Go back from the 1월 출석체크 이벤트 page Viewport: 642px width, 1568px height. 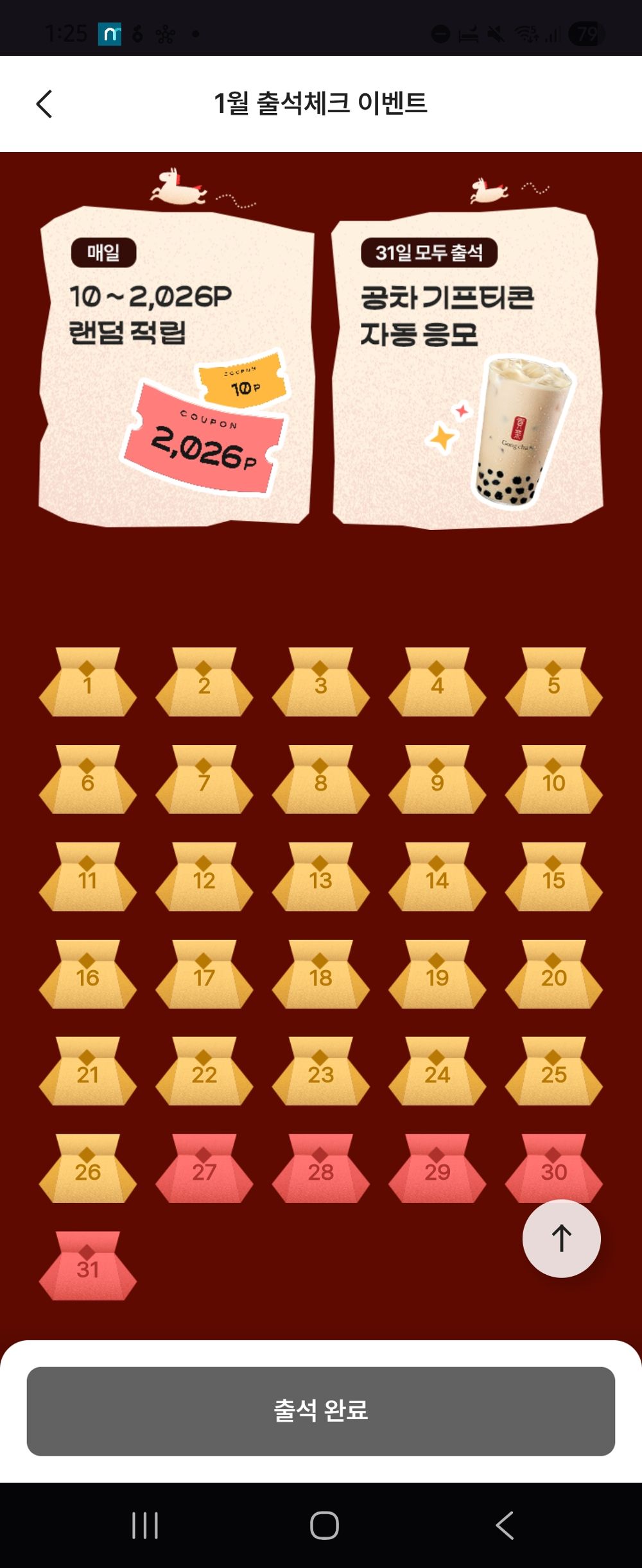[x=44, y=104]
